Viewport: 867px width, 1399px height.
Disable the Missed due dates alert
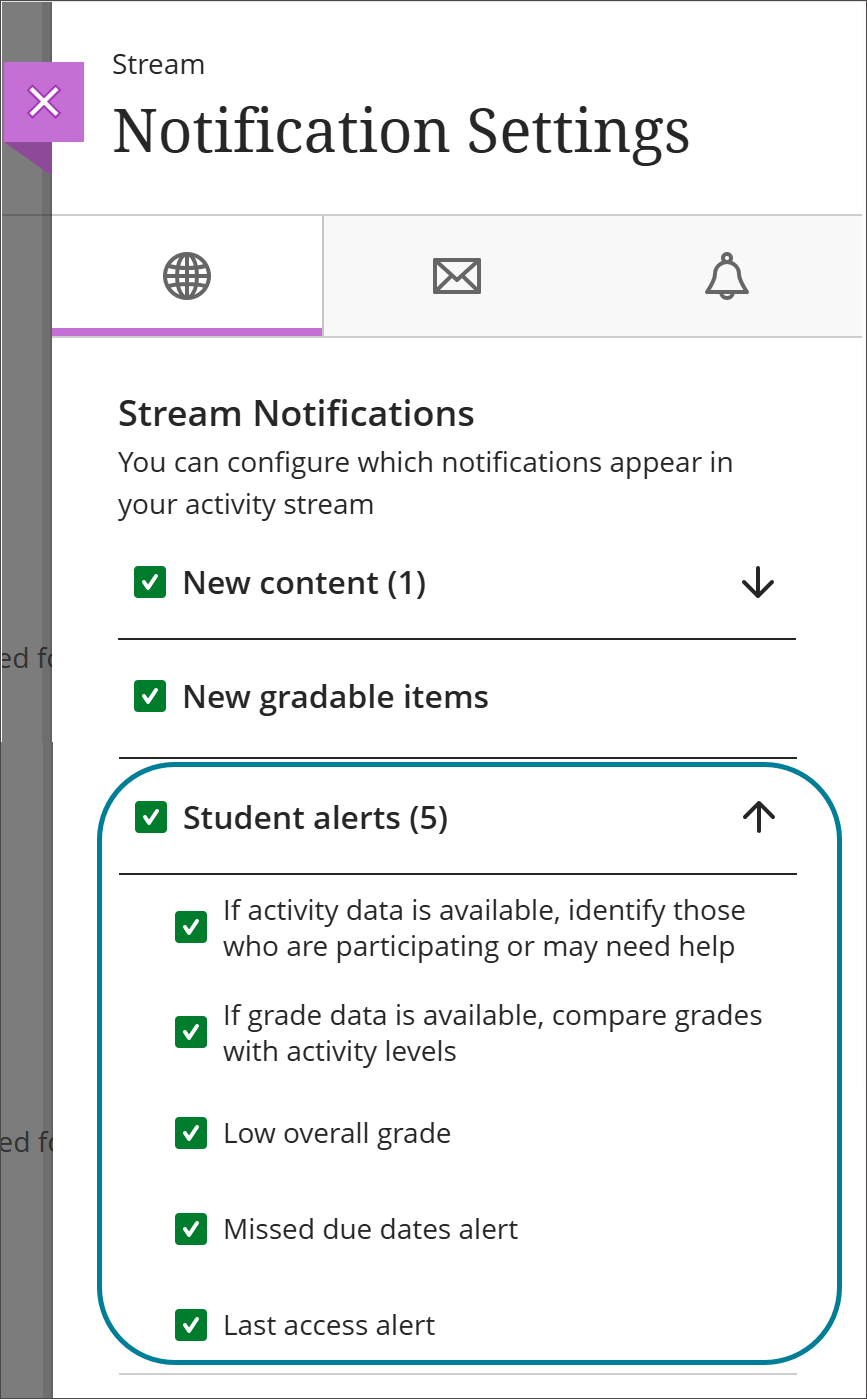(x=190, y=1229)
